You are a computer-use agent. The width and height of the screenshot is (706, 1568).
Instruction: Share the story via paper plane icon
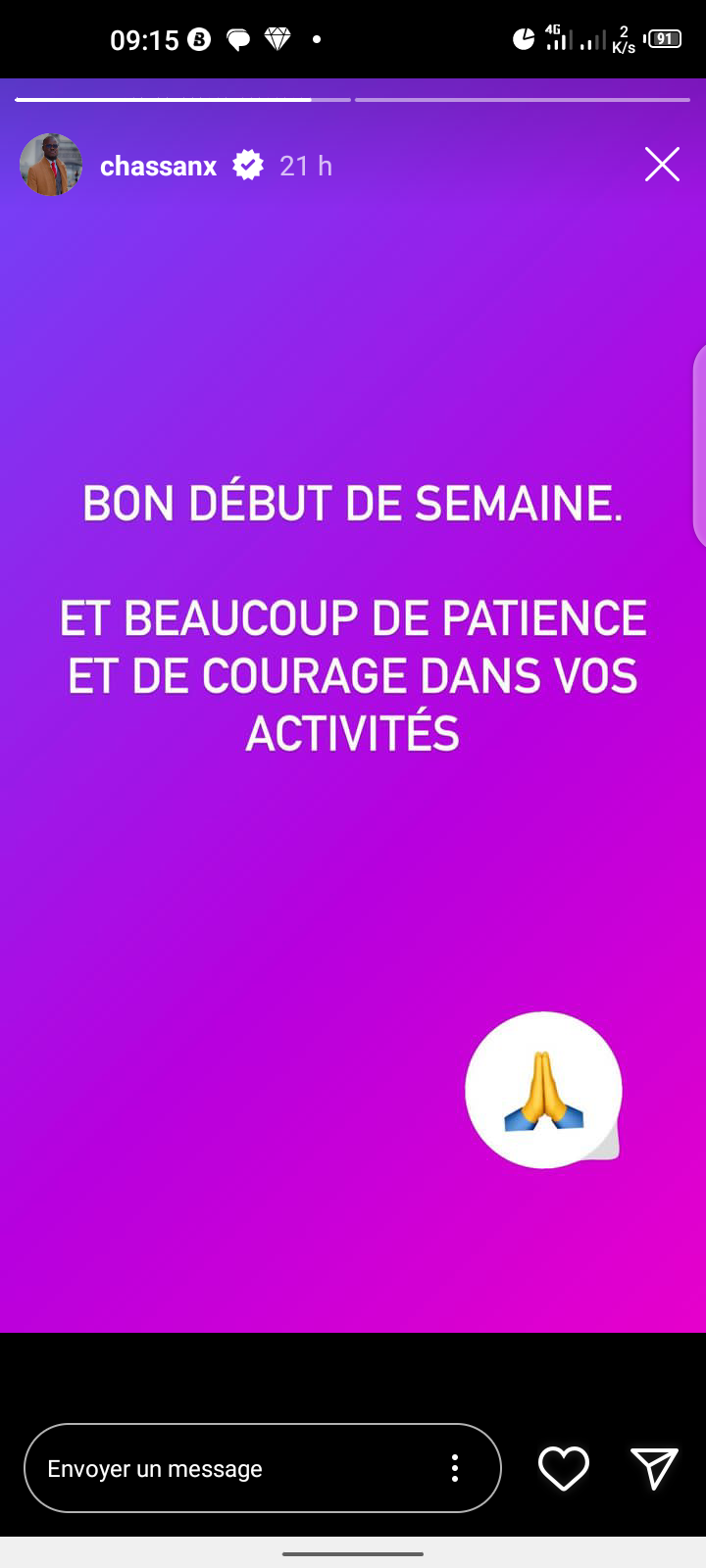tap(654, 1468)
